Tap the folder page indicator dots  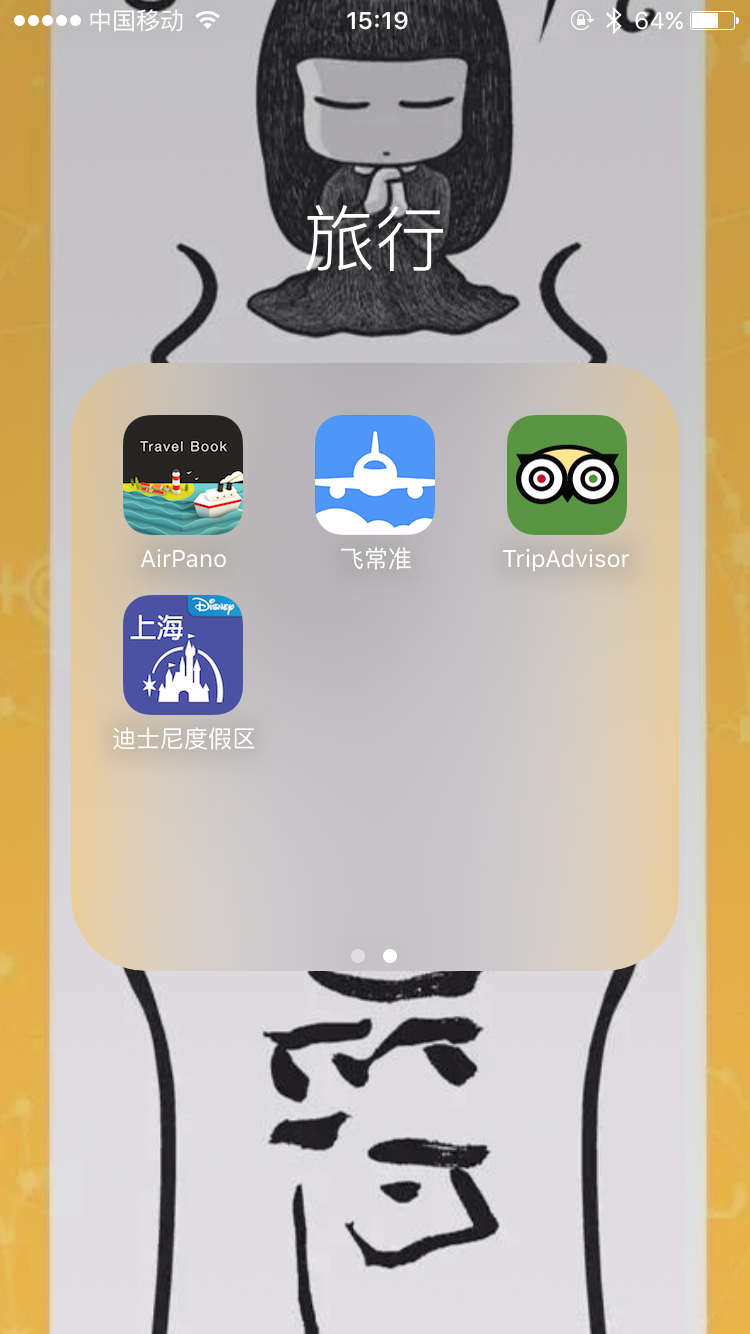[374, 956]
